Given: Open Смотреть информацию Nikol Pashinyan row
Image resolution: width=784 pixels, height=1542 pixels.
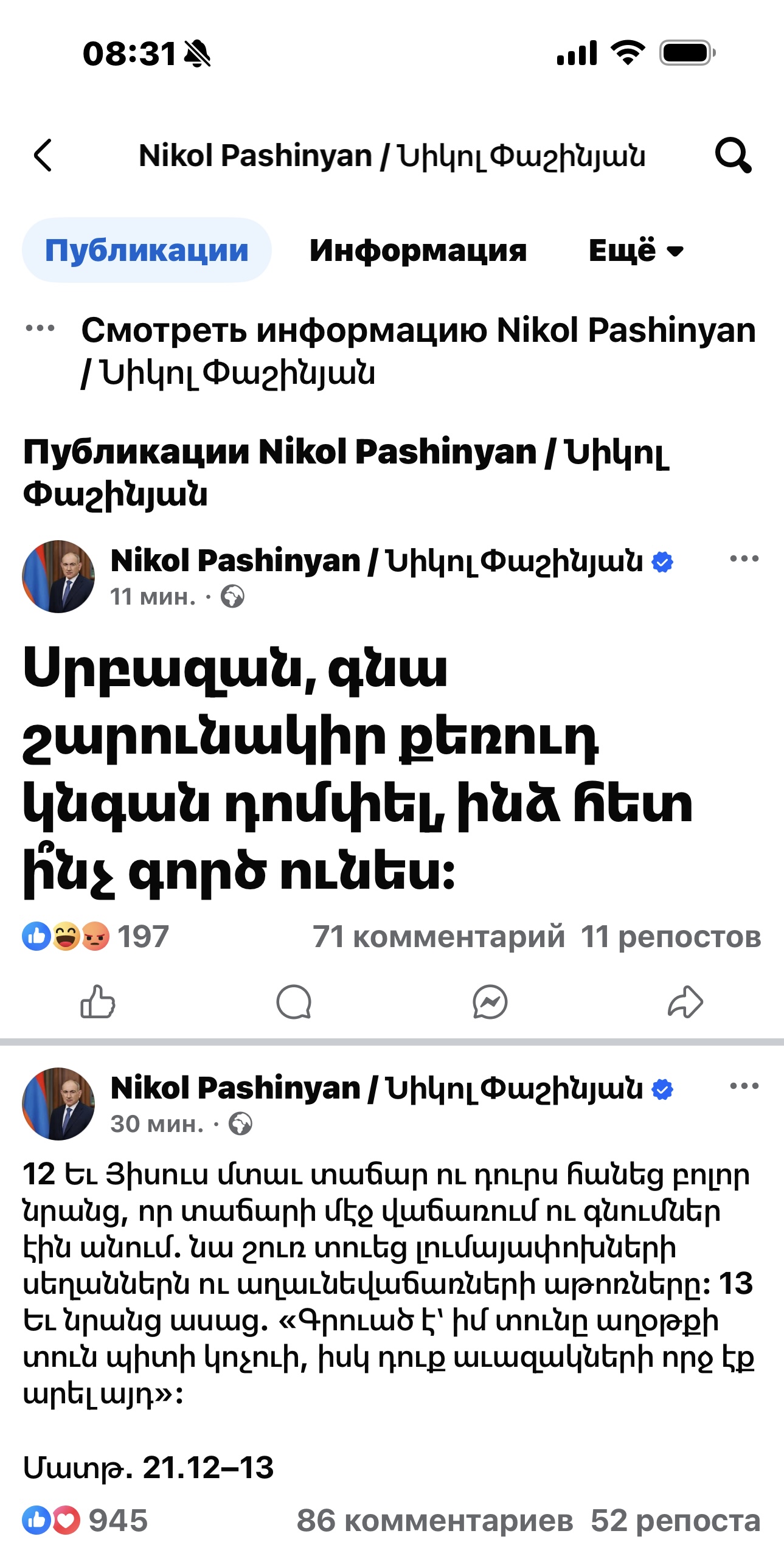Looking at the screenshot, I should tap(417, 351).
